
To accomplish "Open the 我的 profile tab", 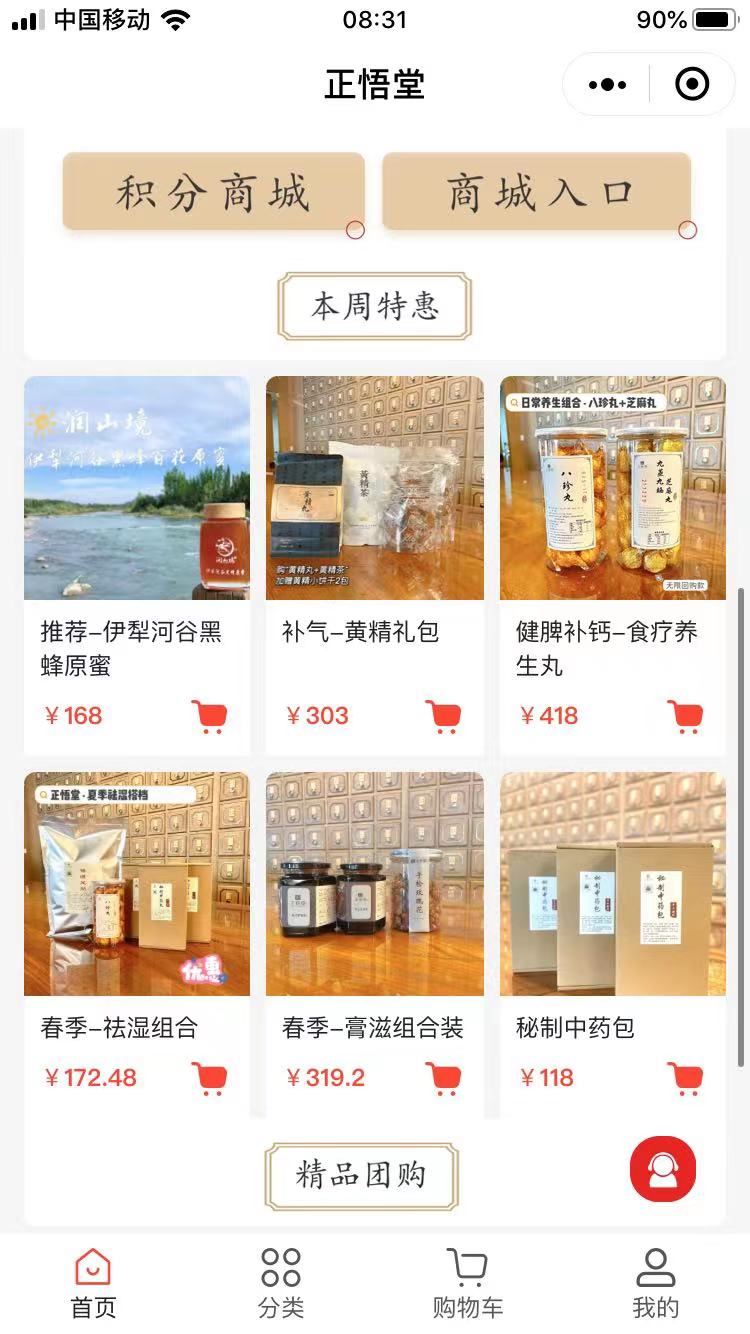I will coord(655,1283).
